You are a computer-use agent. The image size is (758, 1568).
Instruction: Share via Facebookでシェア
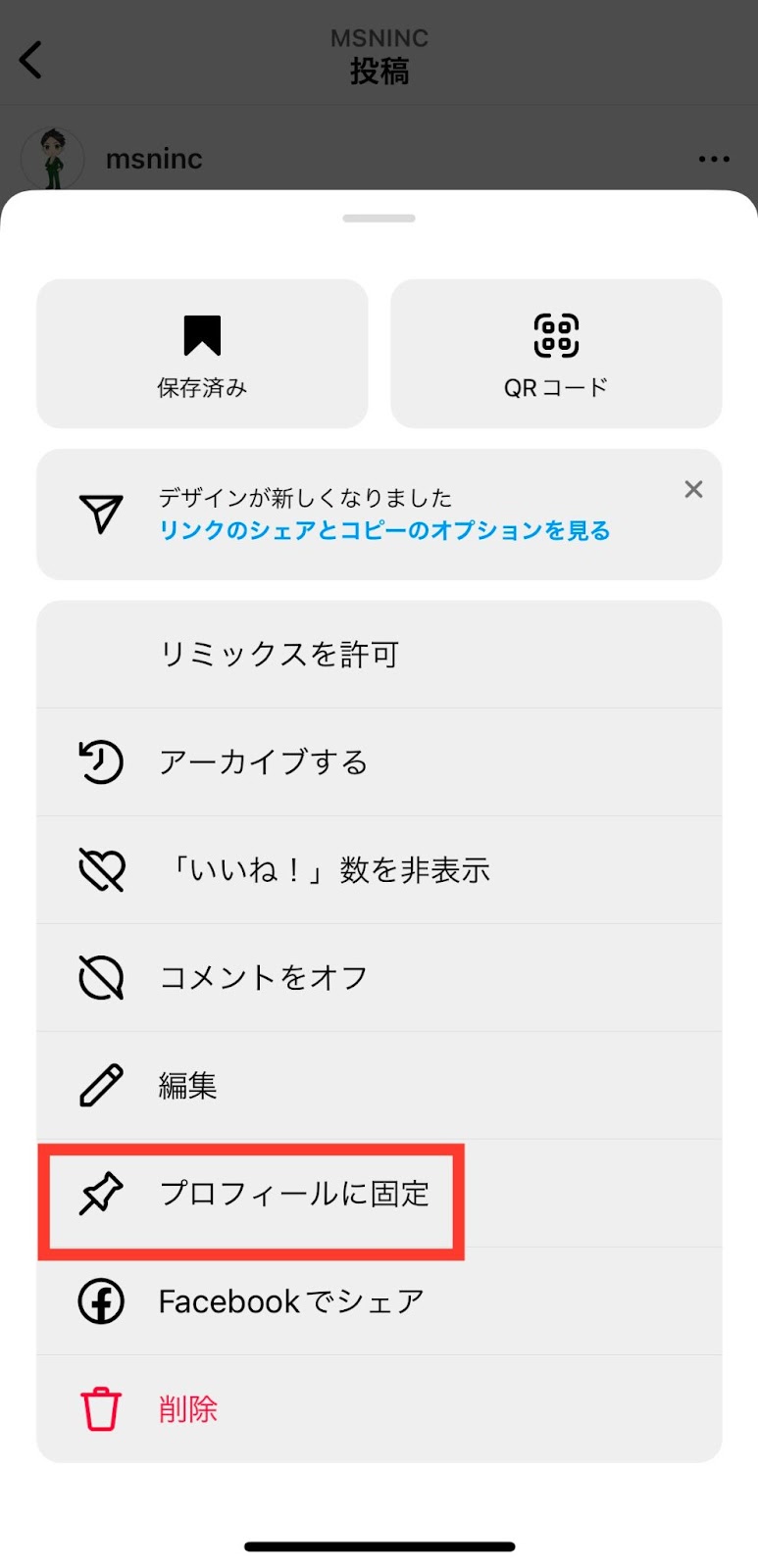point(379,1301)
